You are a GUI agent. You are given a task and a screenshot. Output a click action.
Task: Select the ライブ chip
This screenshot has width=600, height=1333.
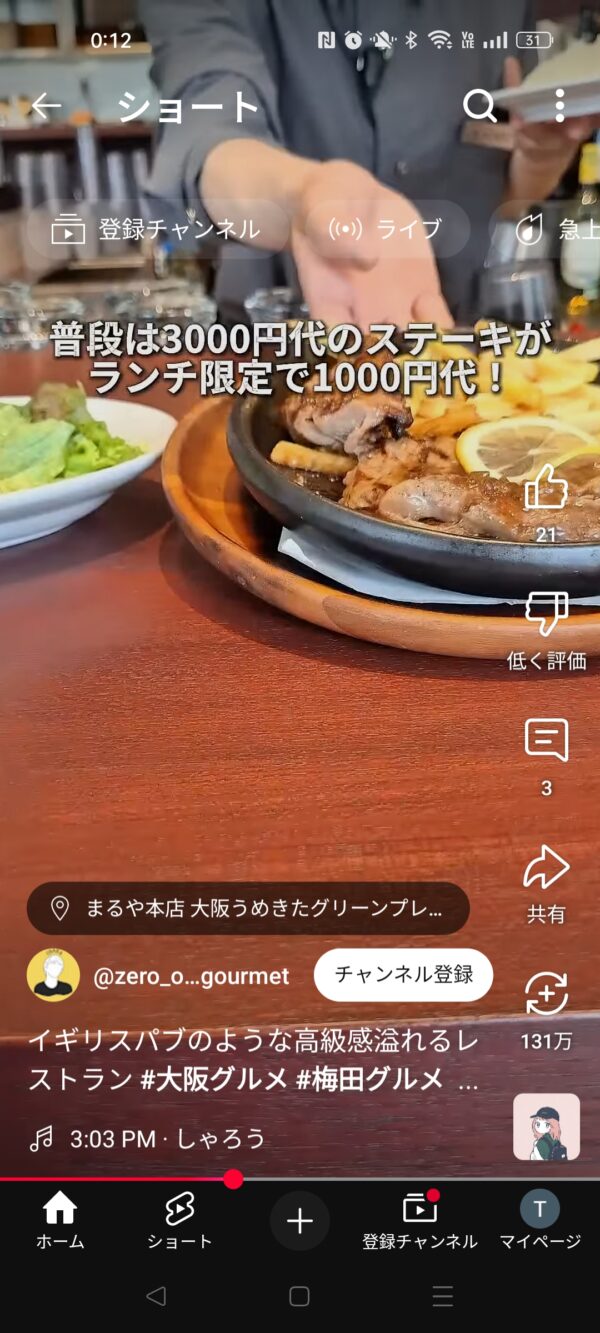coord(386,230)
